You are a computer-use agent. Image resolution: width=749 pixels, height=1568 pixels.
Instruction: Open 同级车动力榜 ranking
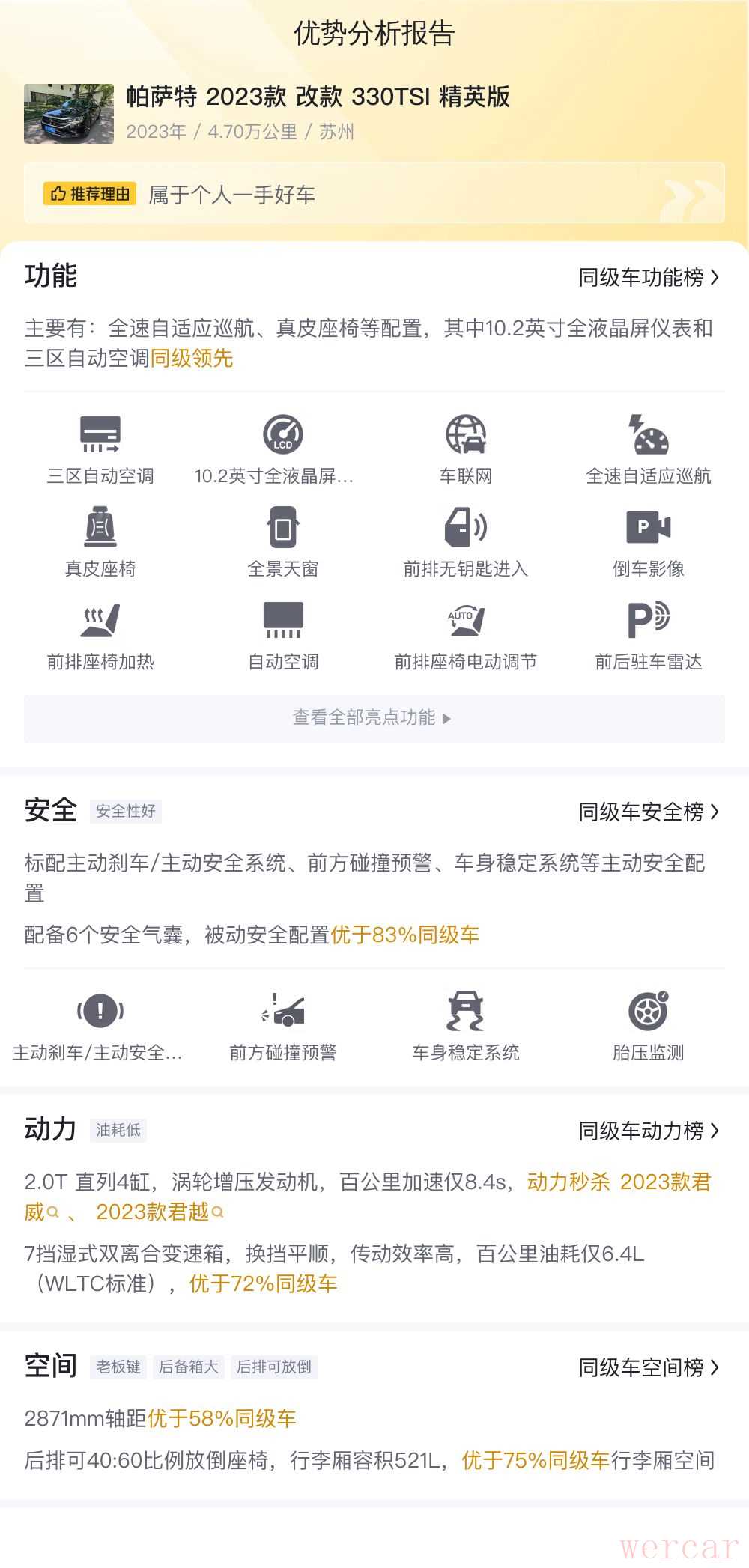[x=648, y=1131]
